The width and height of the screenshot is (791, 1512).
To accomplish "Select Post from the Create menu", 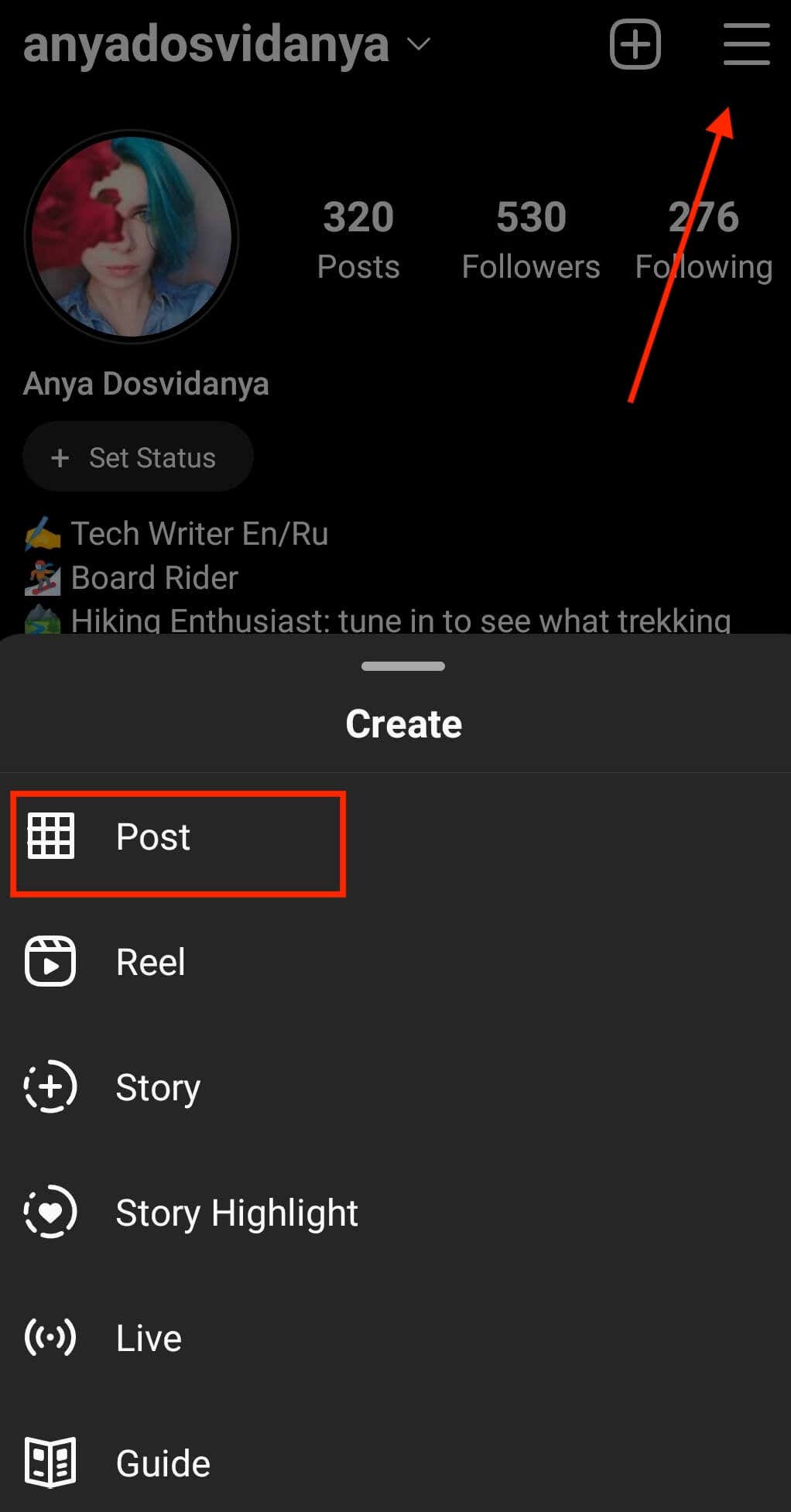I will [153, 837].
